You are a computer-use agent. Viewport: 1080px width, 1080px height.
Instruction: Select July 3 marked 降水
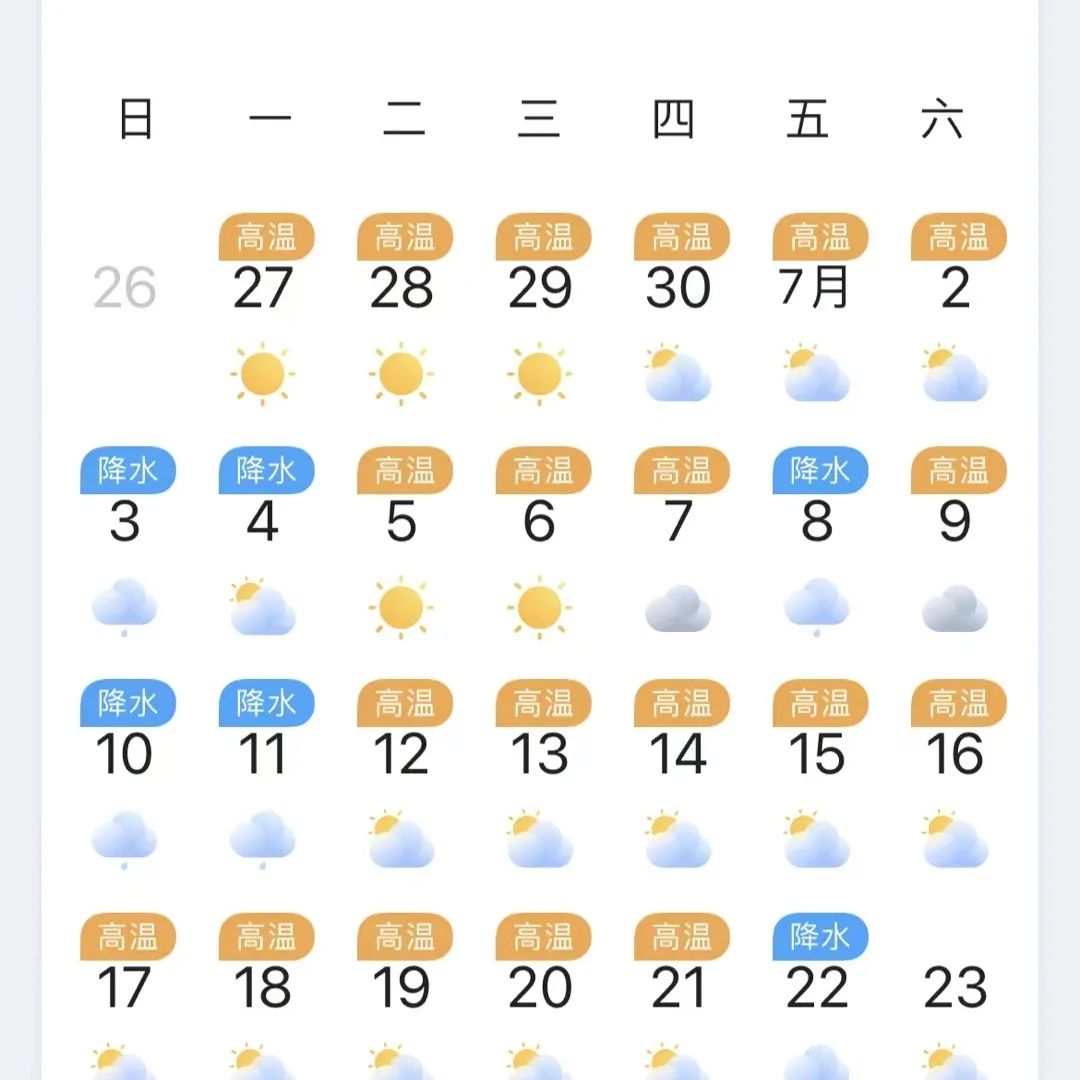pos(125,521)
